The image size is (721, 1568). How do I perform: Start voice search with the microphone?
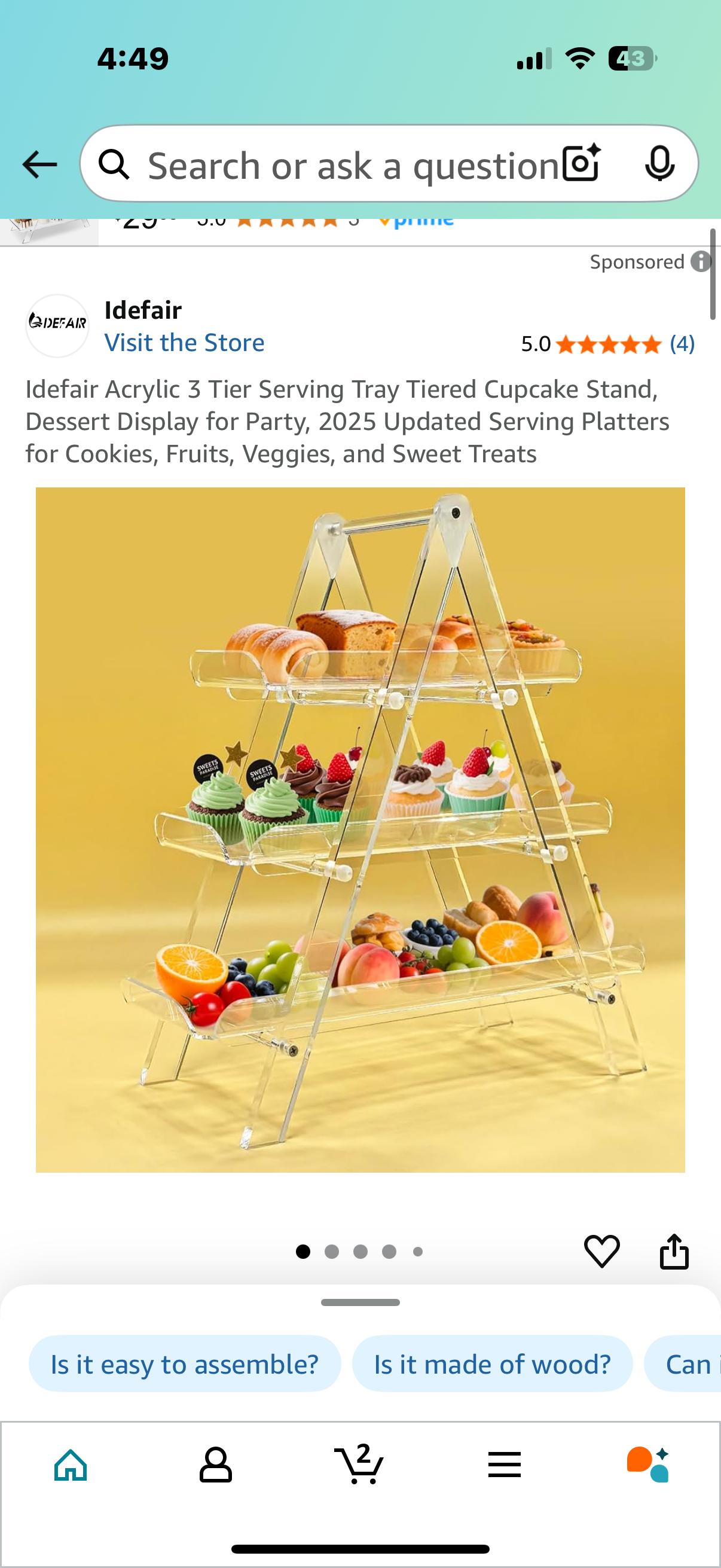(x=659, y=164)
